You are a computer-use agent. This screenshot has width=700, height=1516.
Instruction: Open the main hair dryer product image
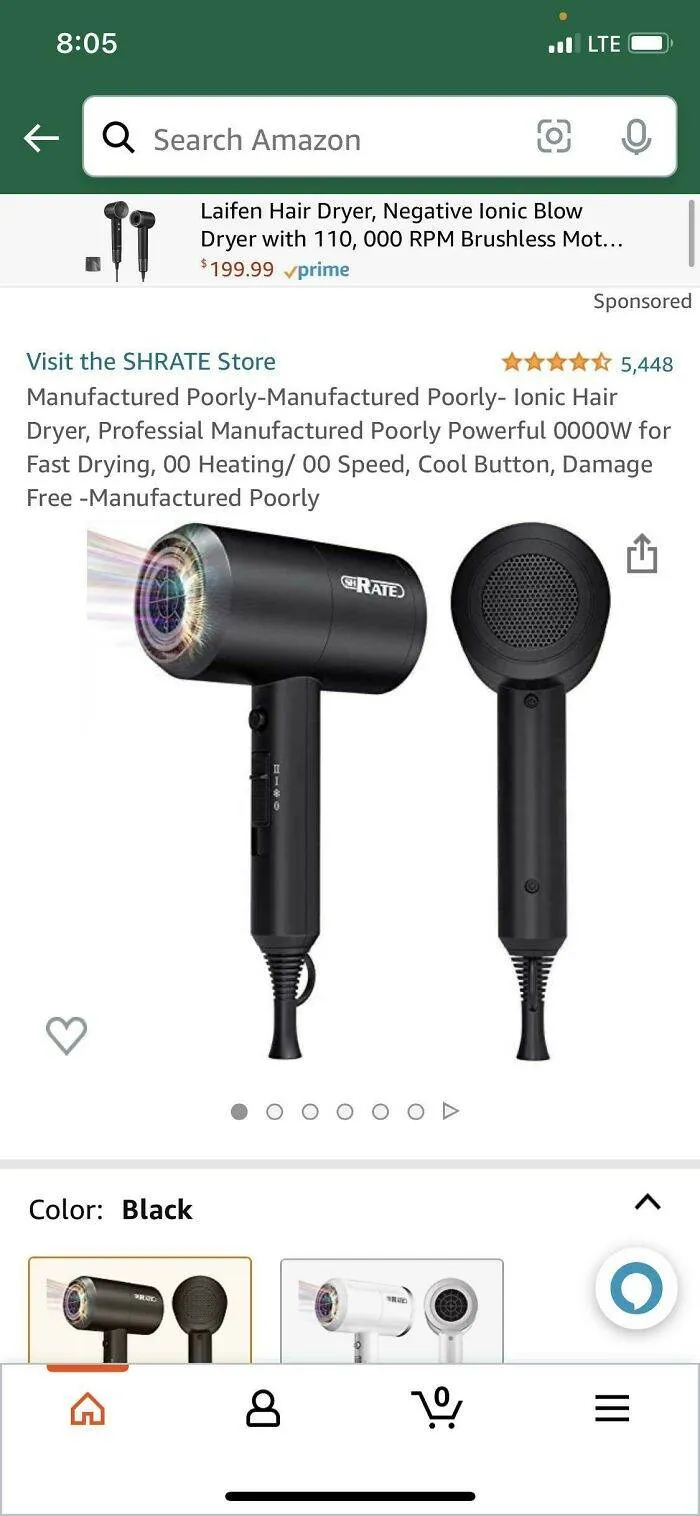[350, 790]
